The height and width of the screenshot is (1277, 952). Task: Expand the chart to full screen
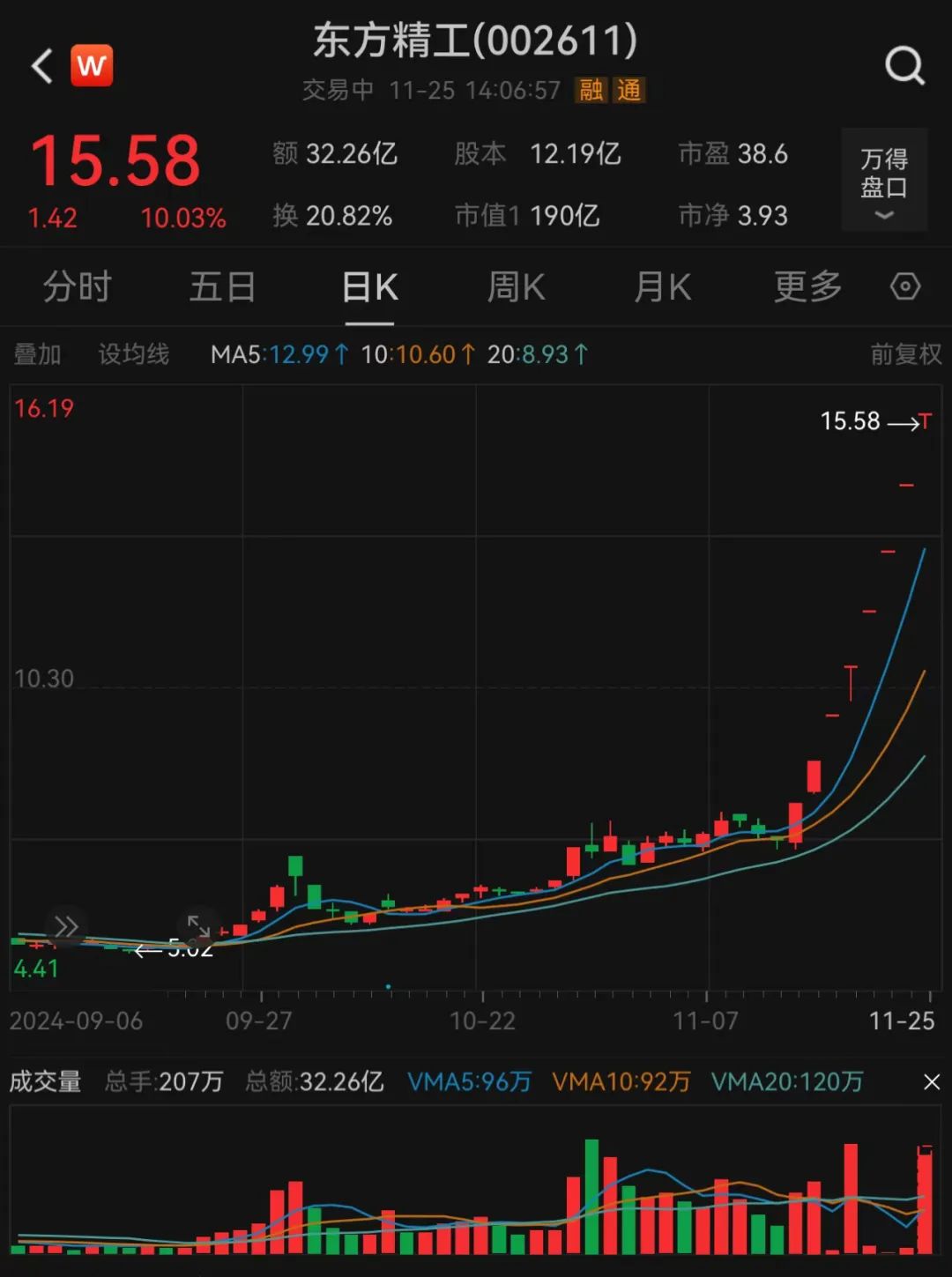(x=198, y=926)
